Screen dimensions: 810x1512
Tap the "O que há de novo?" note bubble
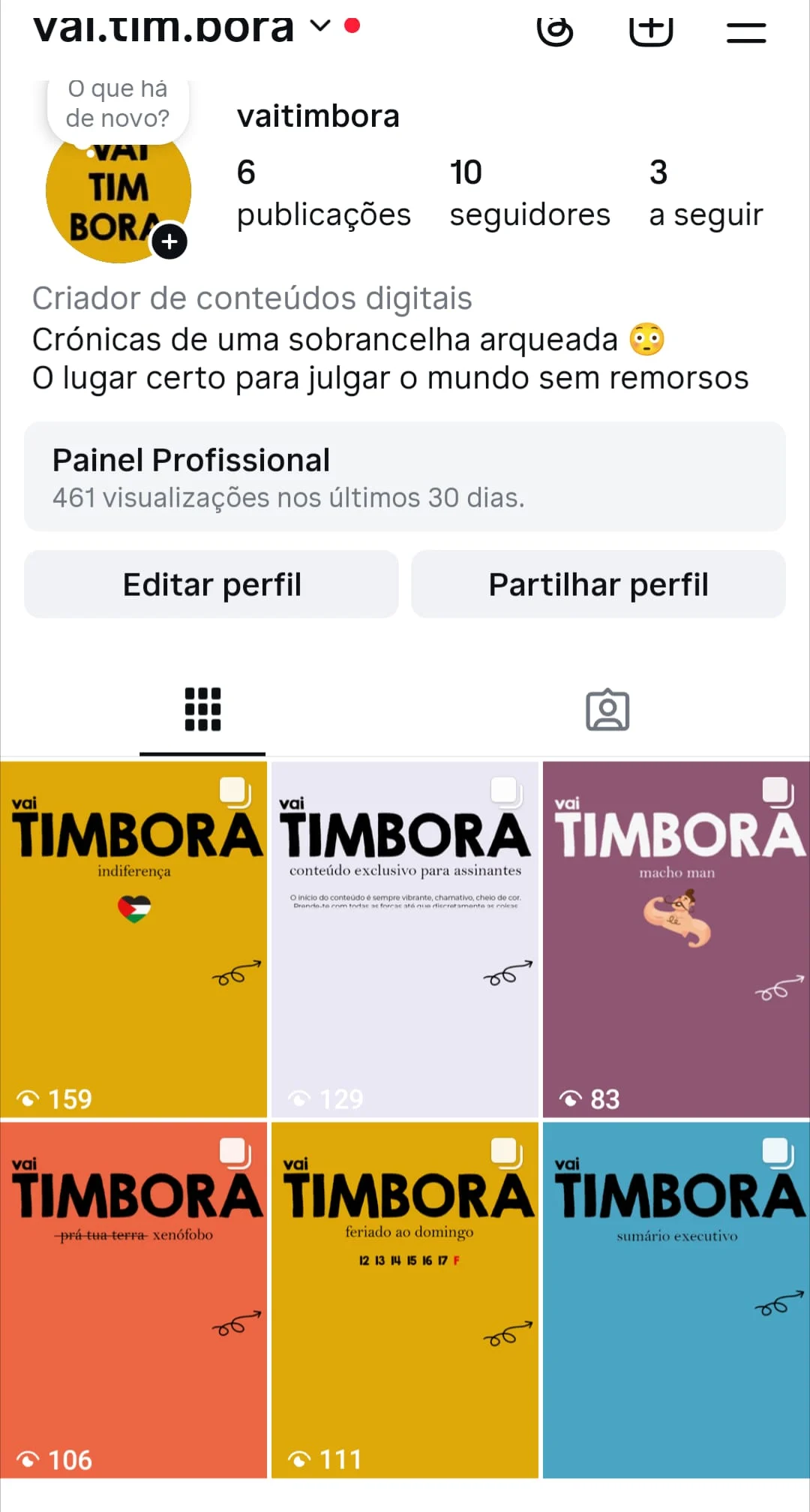118,105
